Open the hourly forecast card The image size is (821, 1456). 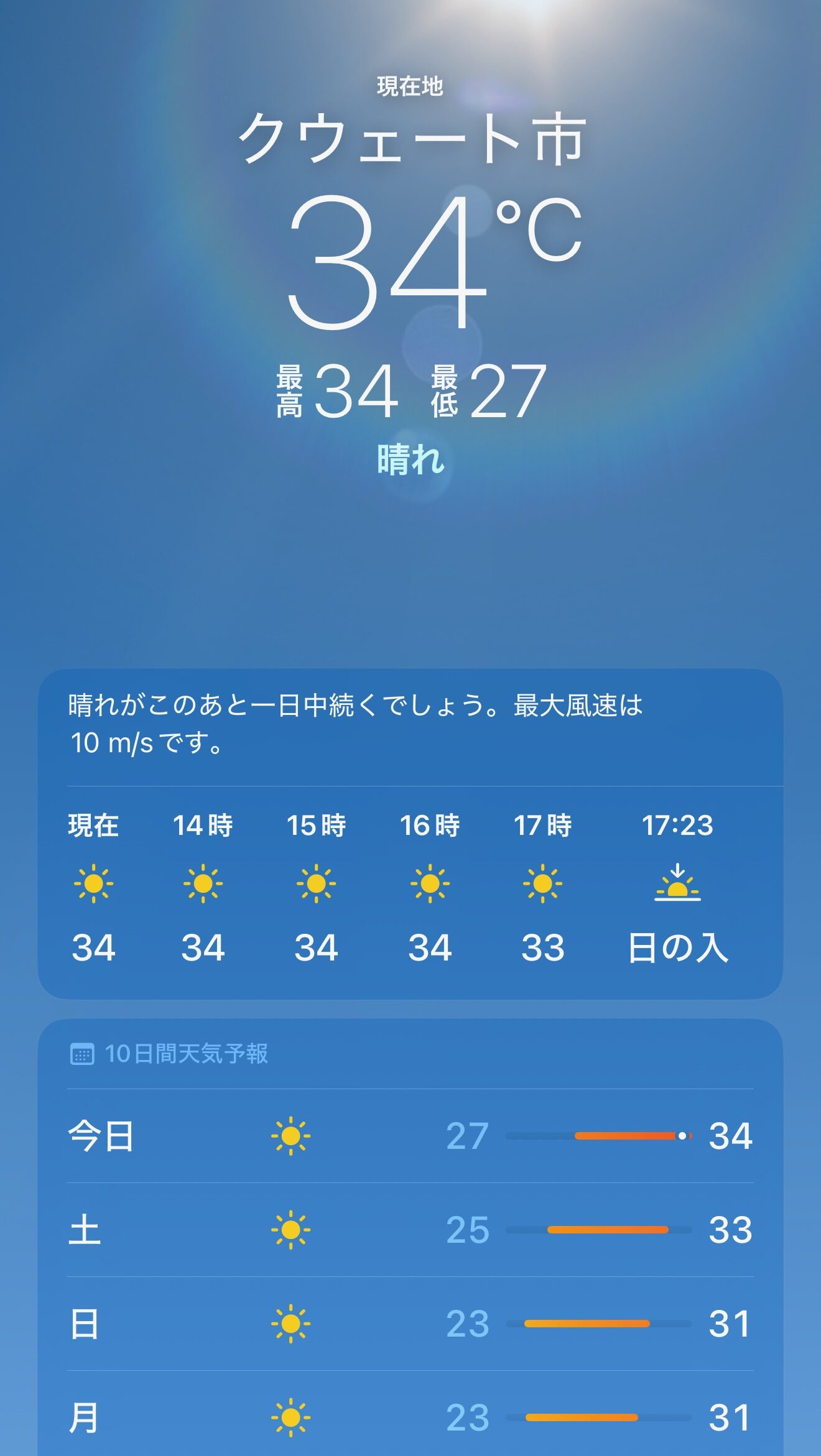pos(410,886)
